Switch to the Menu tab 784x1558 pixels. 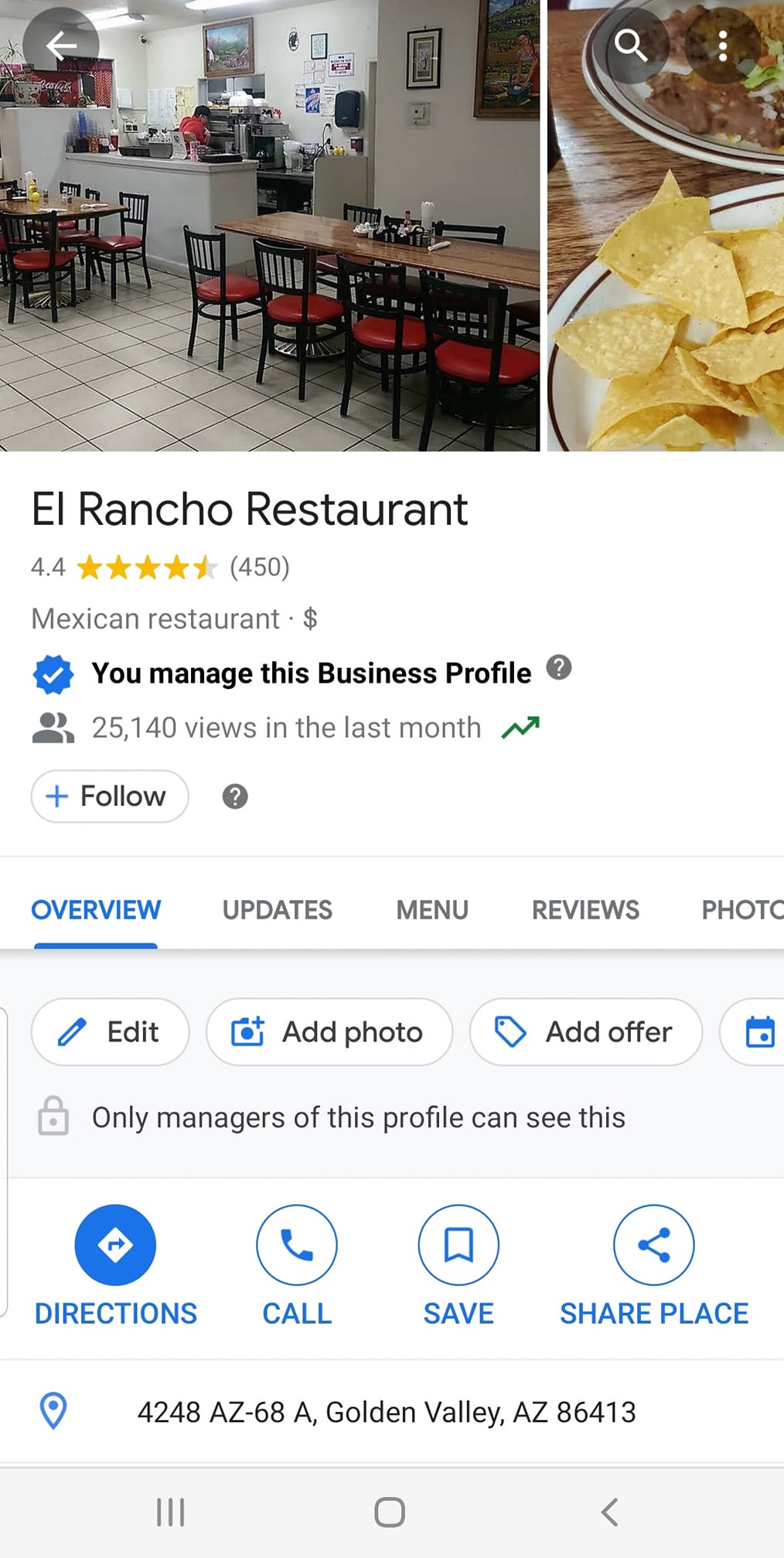(x=432, y=910)
